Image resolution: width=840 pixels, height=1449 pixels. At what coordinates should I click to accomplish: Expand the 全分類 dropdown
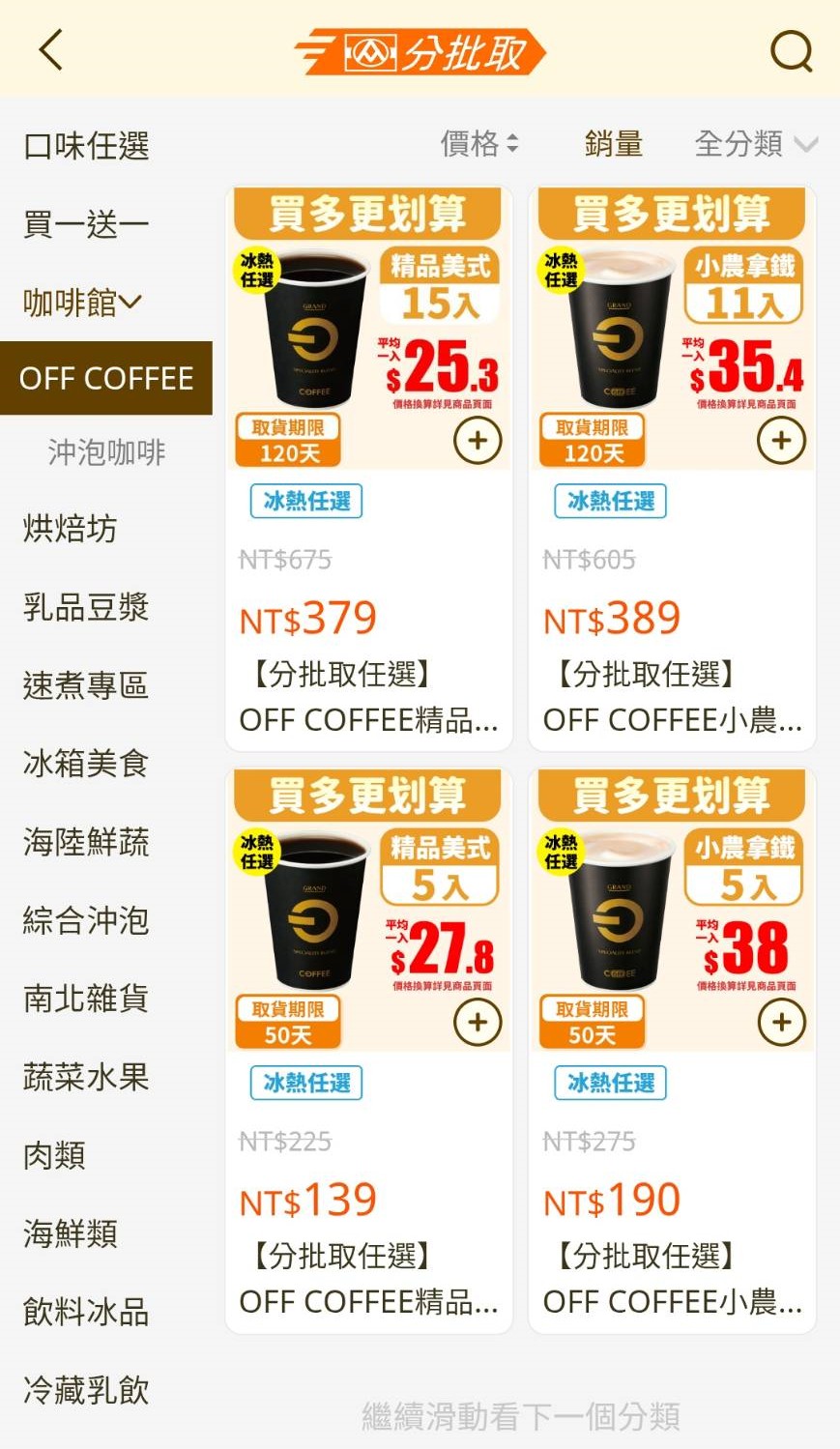click(x=756, y=144)
